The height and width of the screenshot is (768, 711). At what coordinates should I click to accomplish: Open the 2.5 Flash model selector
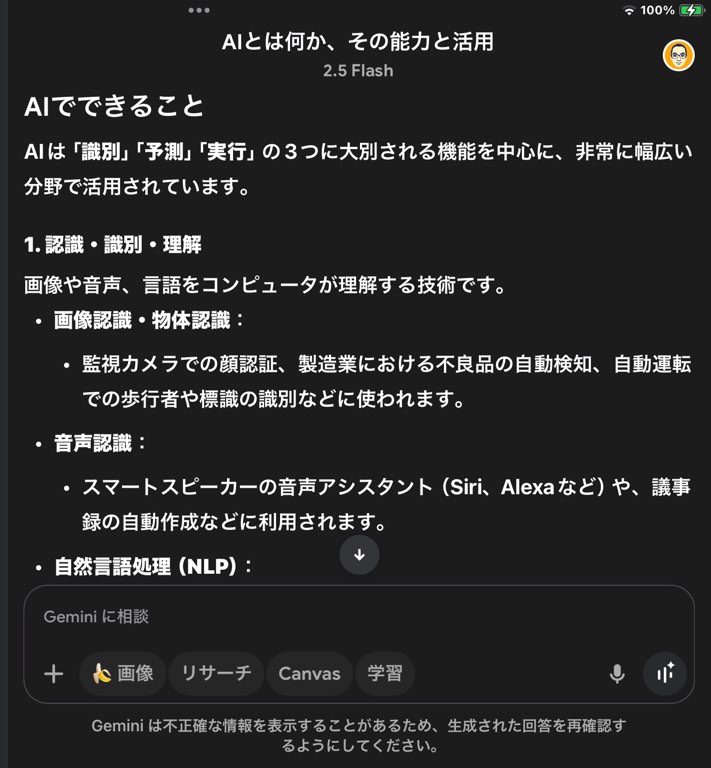coord(357,71)
